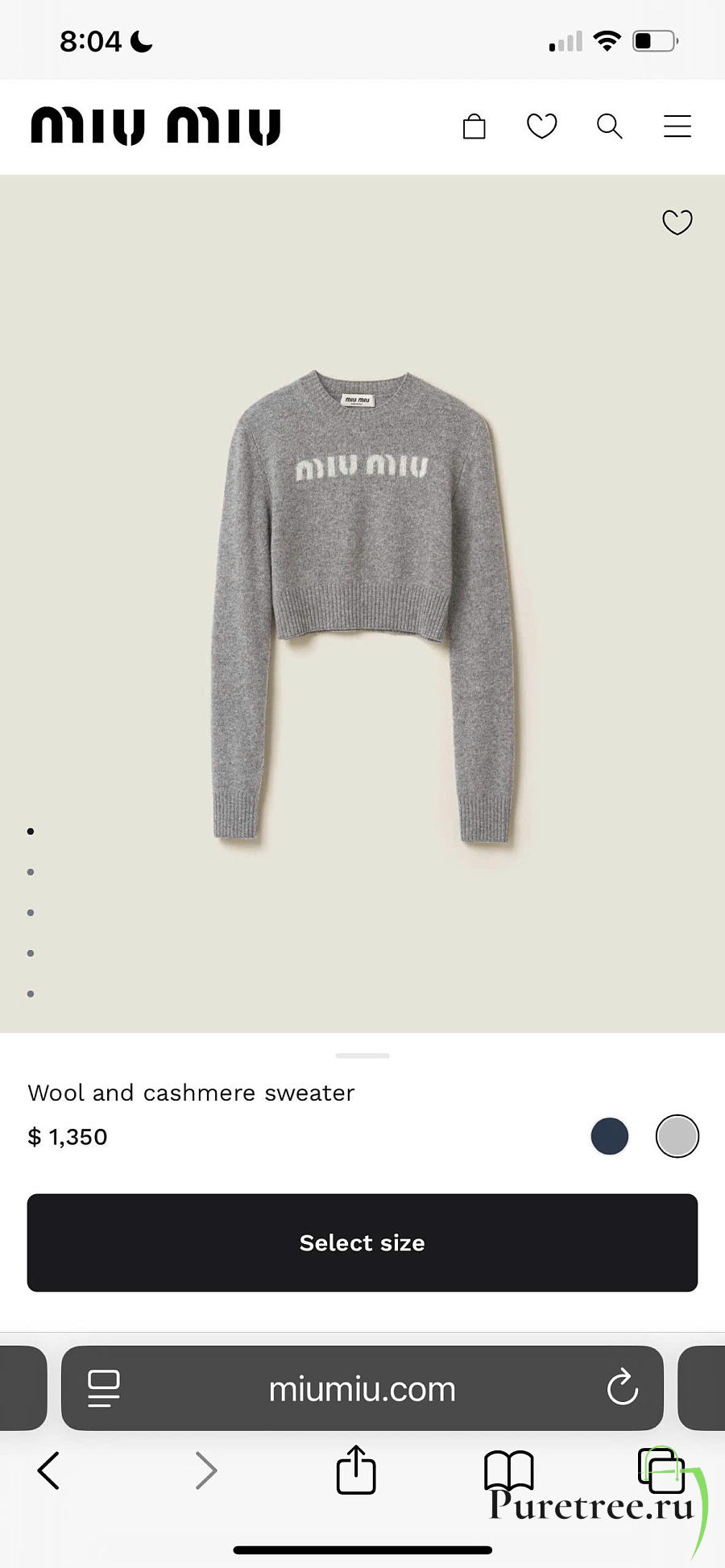Tap the miumiu.com address bar

pos(362,1389)
